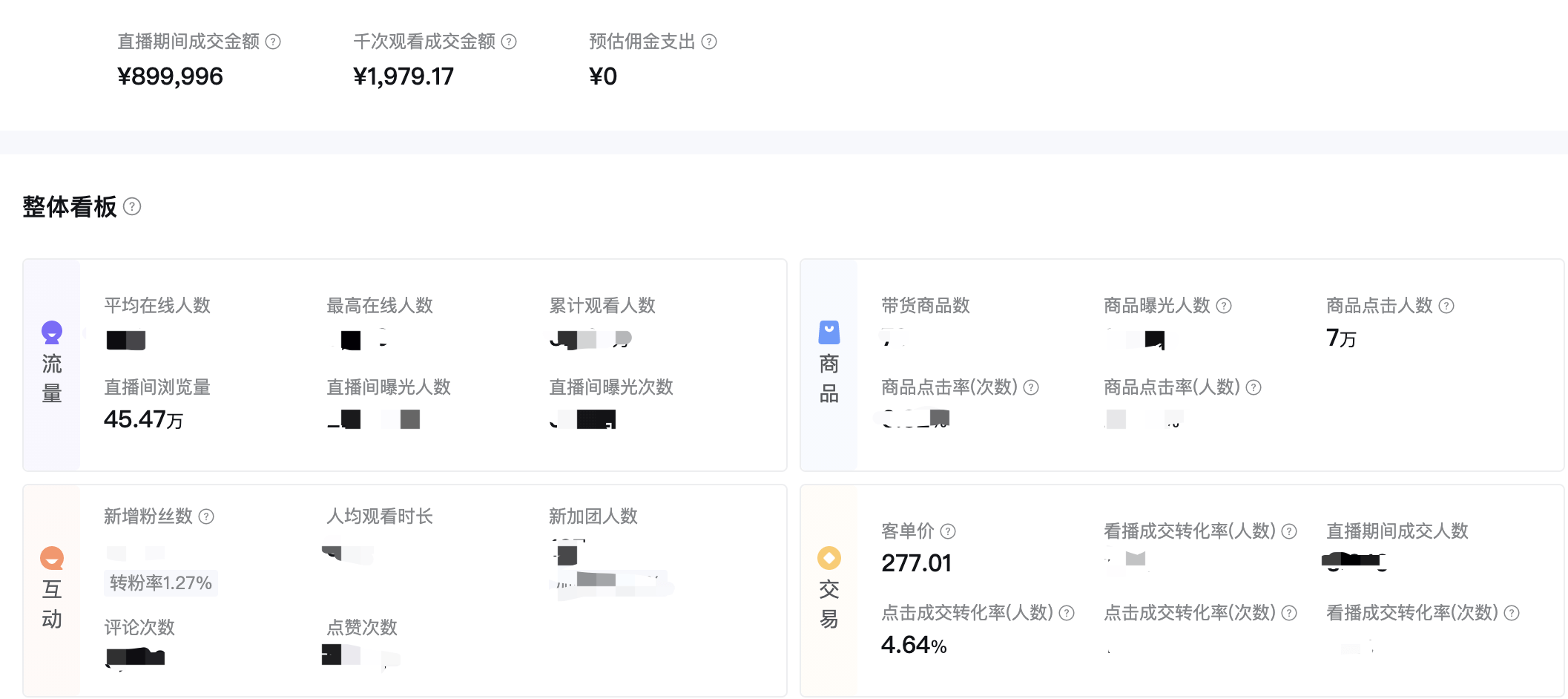View explanation of 客单价
The height and width of the screenshot is (699, 1568).
(948, 531)
